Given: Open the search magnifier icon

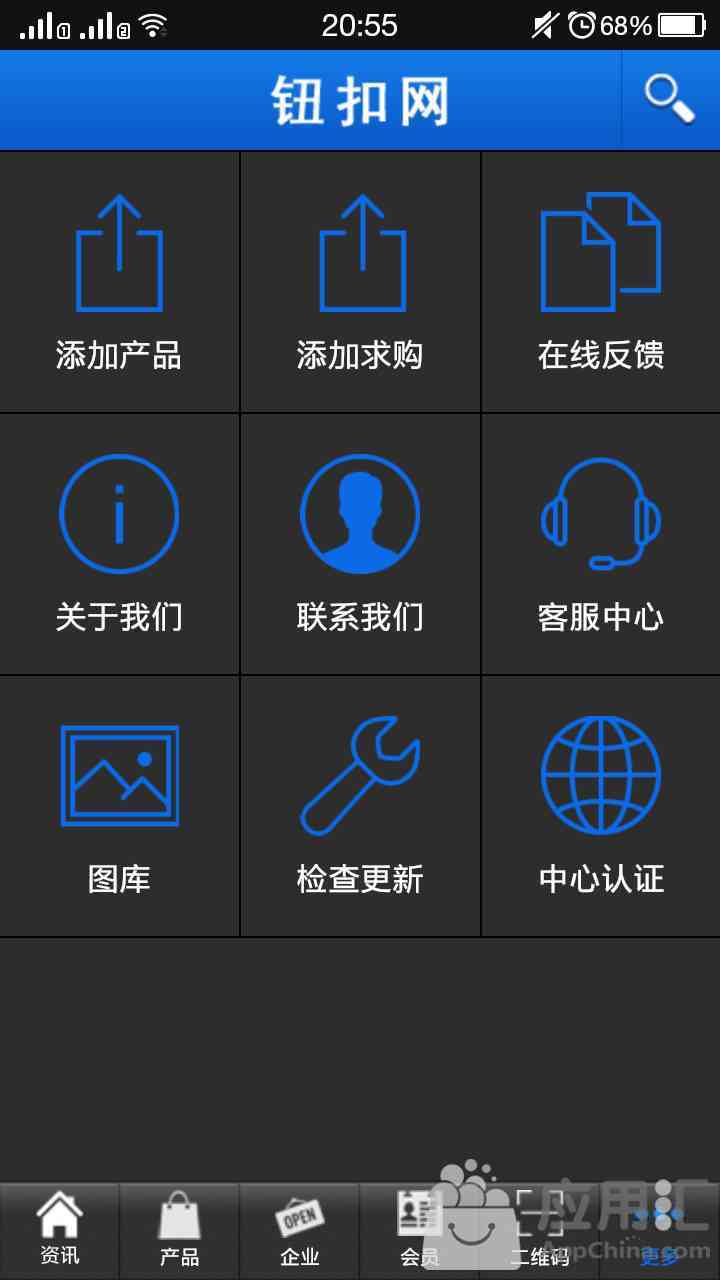Looking at the screenshot, I should tap(670, 99).
